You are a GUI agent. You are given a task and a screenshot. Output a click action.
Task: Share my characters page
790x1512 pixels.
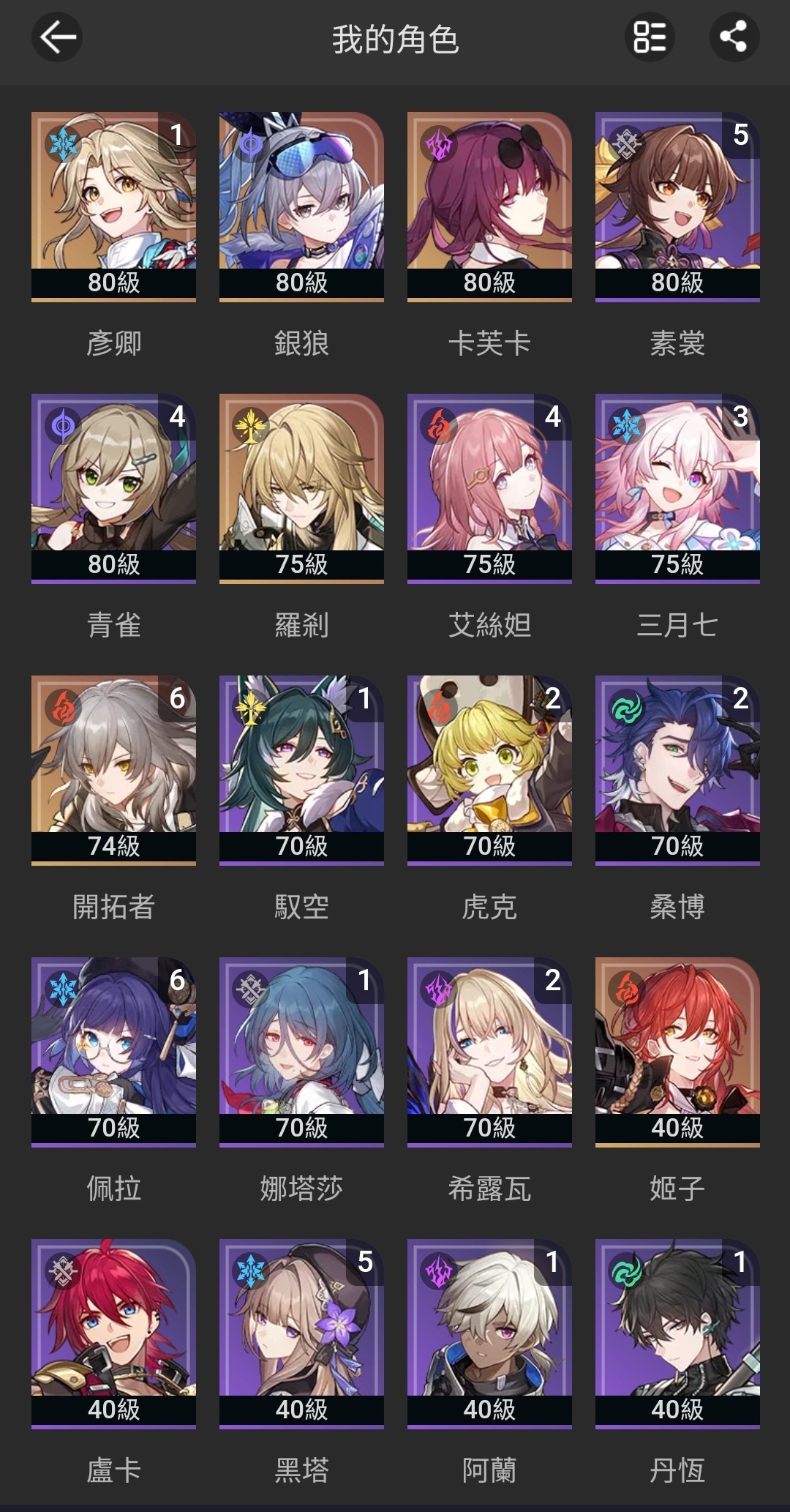(734, 37)
